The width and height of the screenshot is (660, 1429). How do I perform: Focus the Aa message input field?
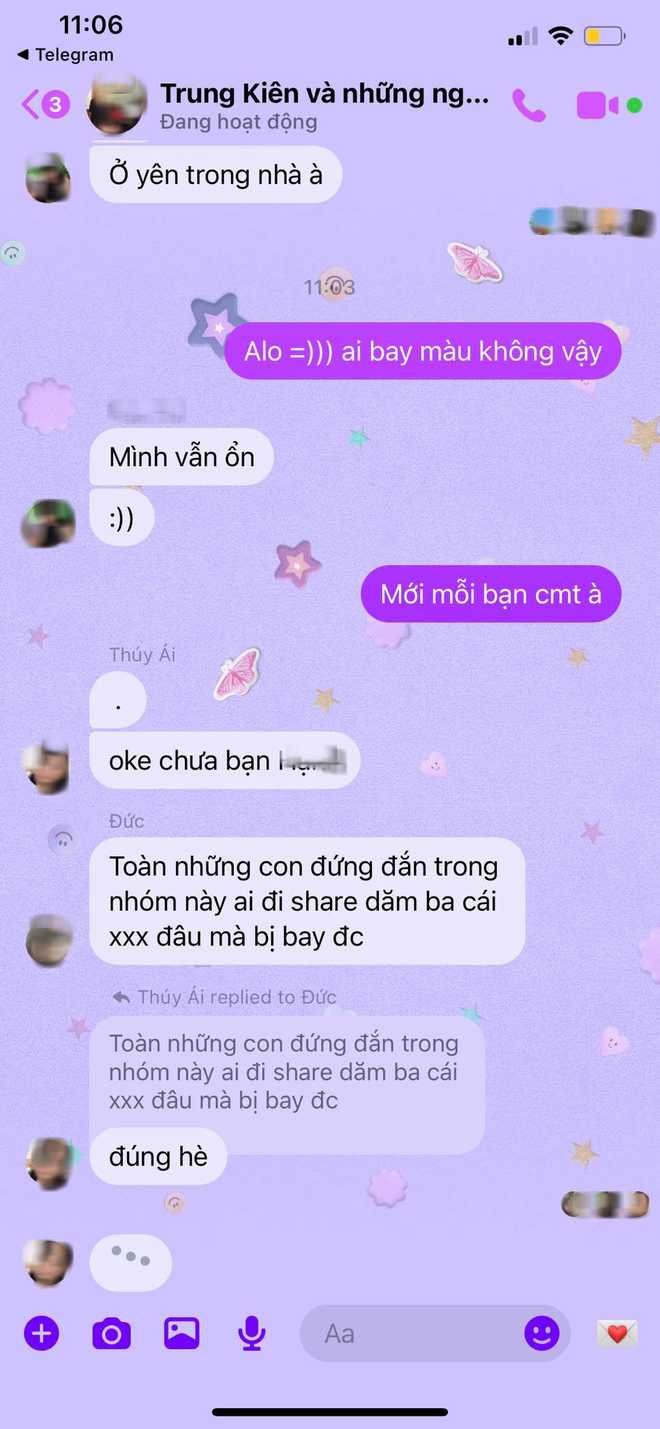click(x=410, y=1333)
